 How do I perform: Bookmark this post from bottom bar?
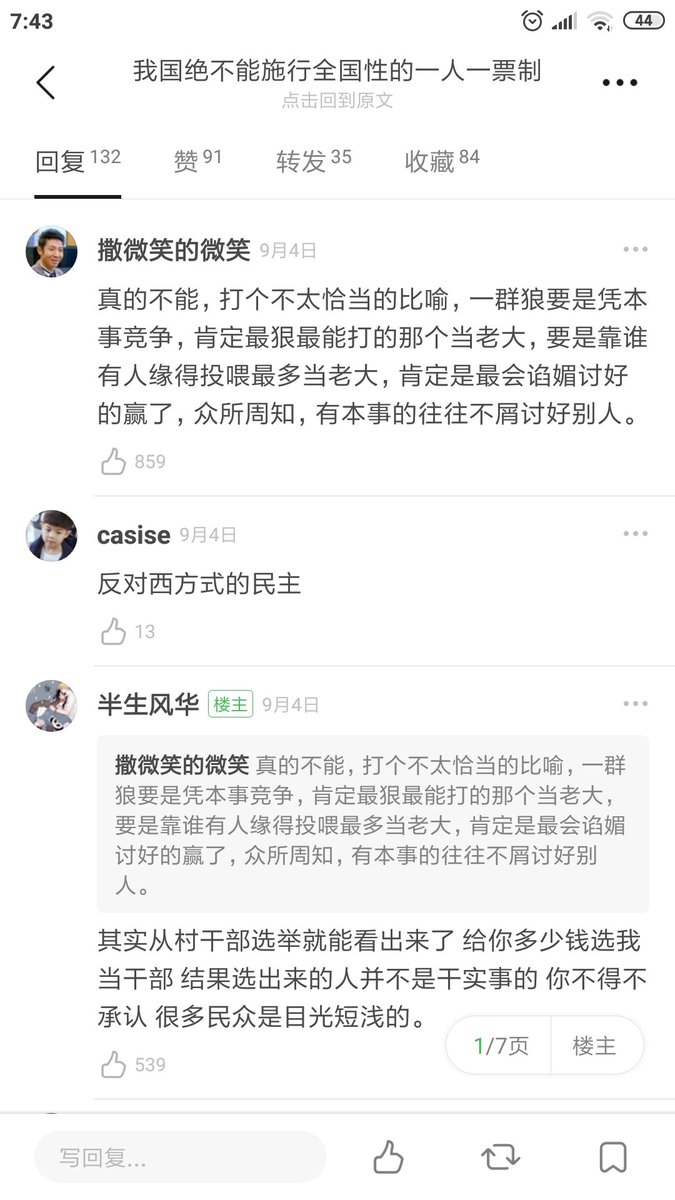[x=612, y=1158]
